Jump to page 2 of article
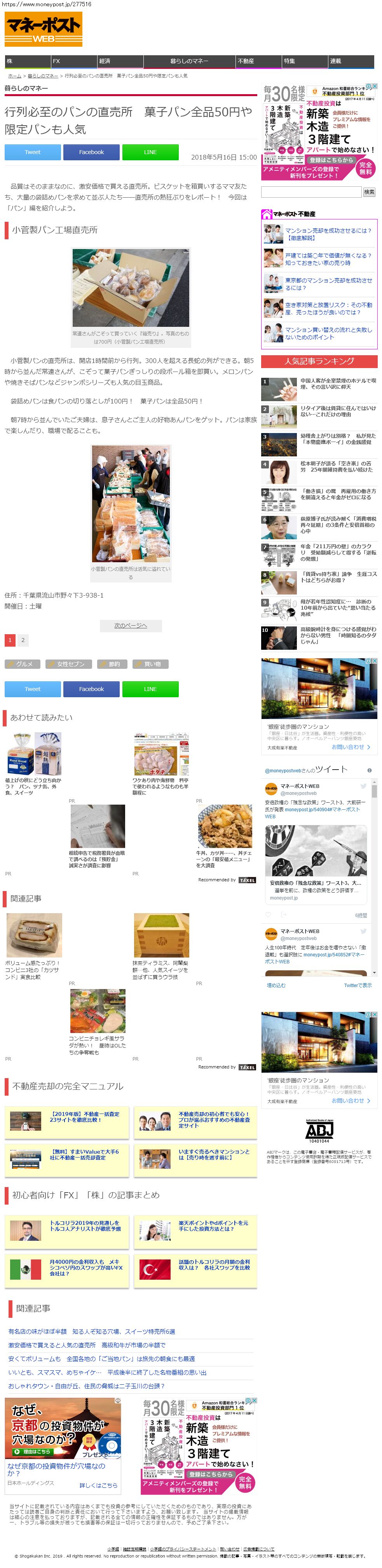Image resolution: width=382 pixels, height=1568 pixels. point(23,640)
